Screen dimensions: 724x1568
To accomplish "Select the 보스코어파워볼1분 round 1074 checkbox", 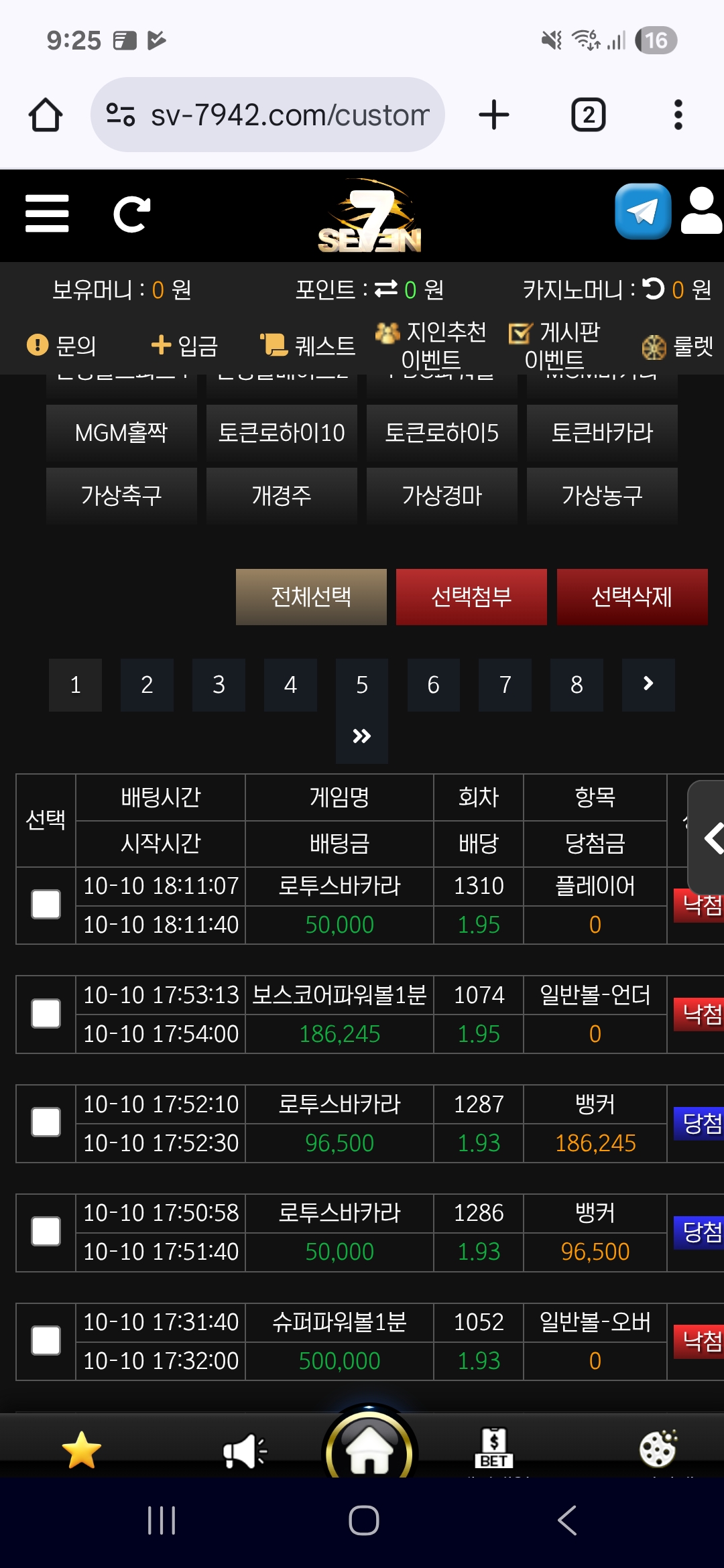I will click(x=46, y=1014).
